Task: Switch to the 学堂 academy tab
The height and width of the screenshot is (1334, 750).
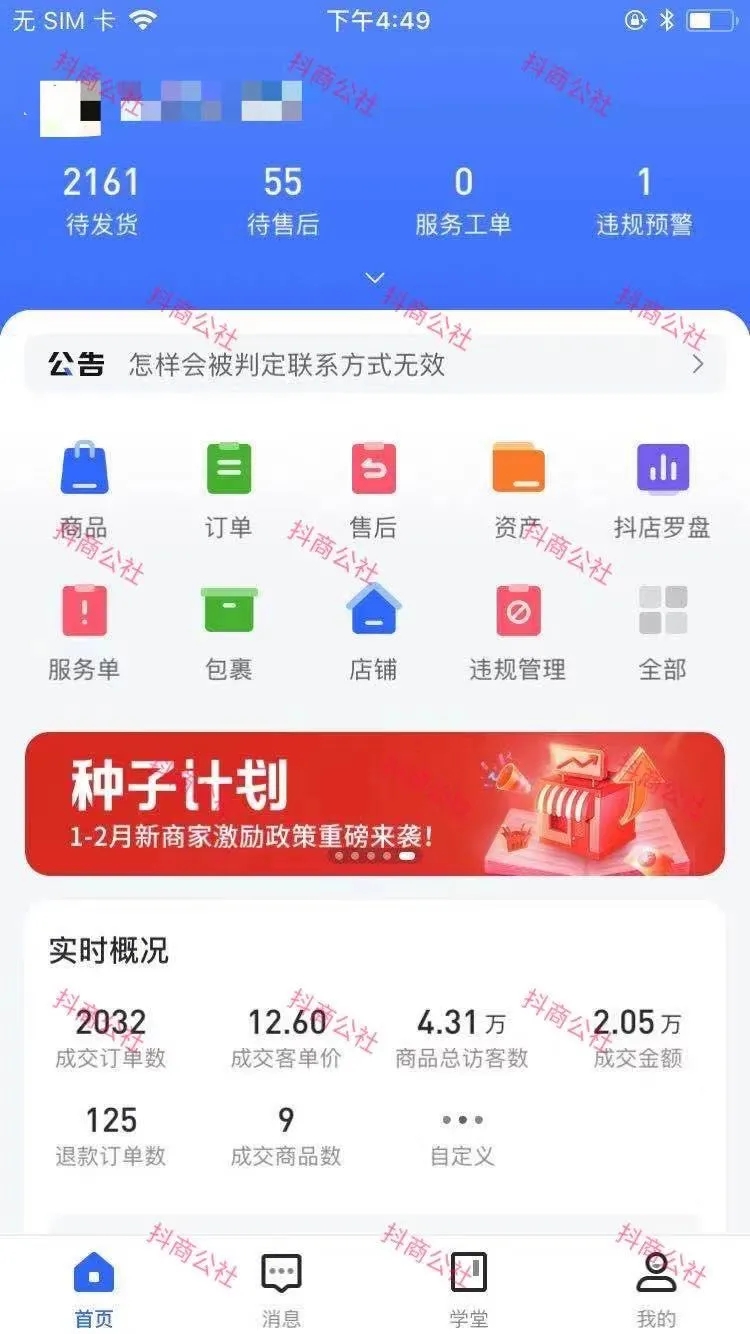Action: click(468, 1288)
